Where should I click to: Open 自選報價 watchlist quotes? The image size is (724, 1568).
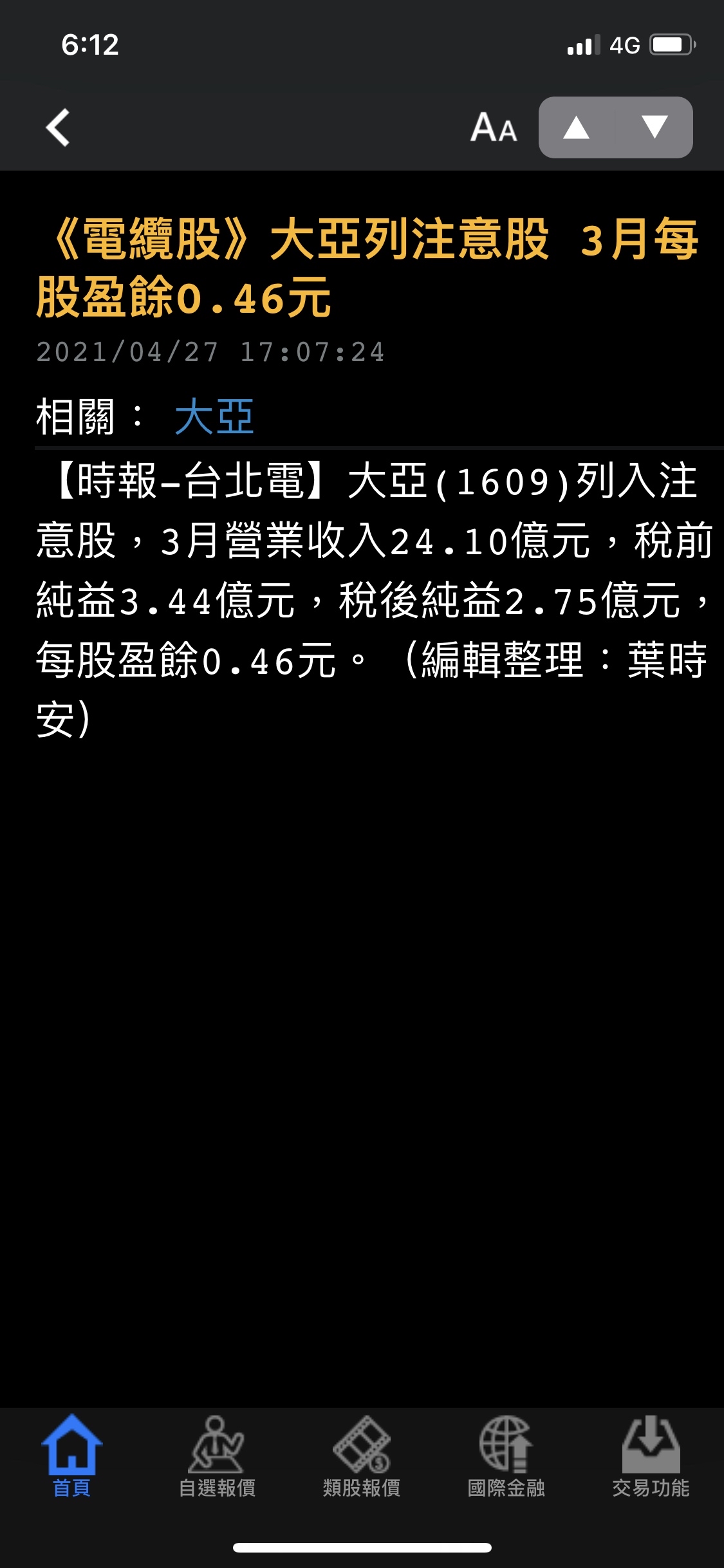[218, 1474]
